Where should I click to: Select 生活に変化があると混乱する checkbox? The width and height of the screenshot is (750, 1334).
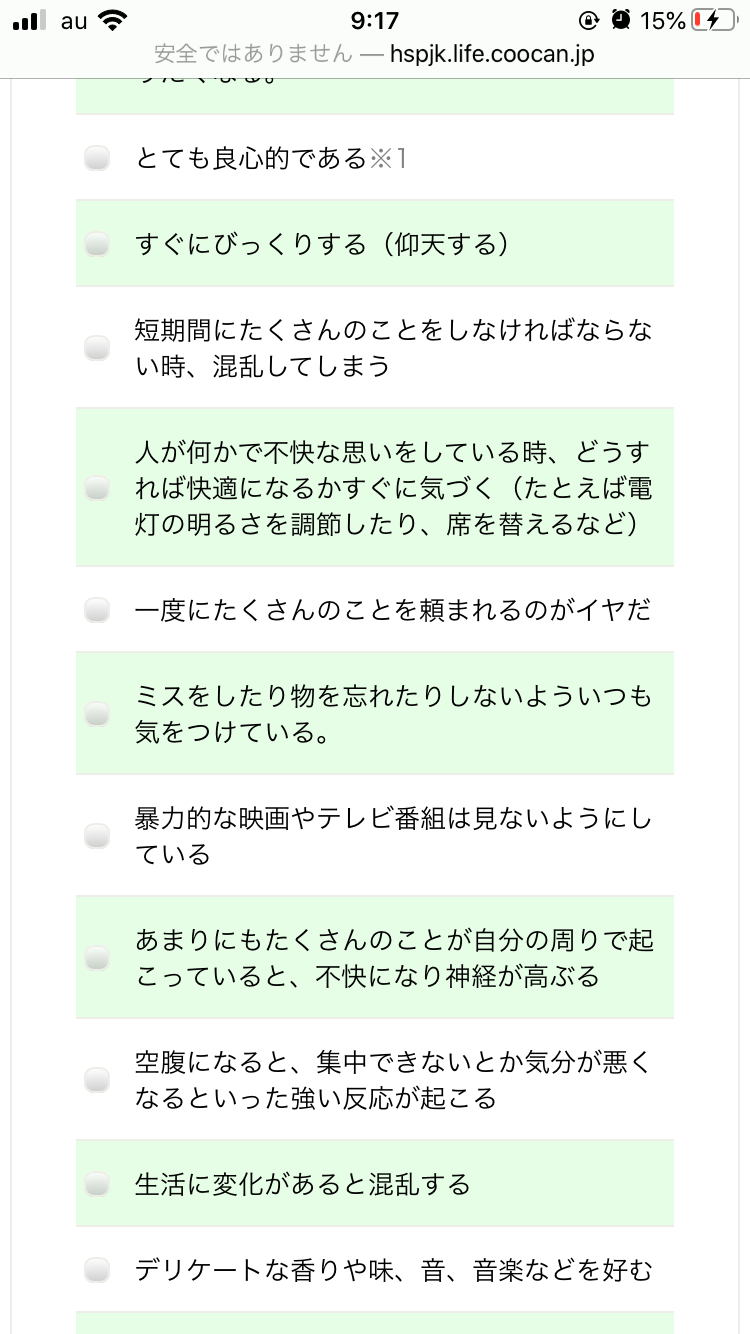pos(97,1184)
